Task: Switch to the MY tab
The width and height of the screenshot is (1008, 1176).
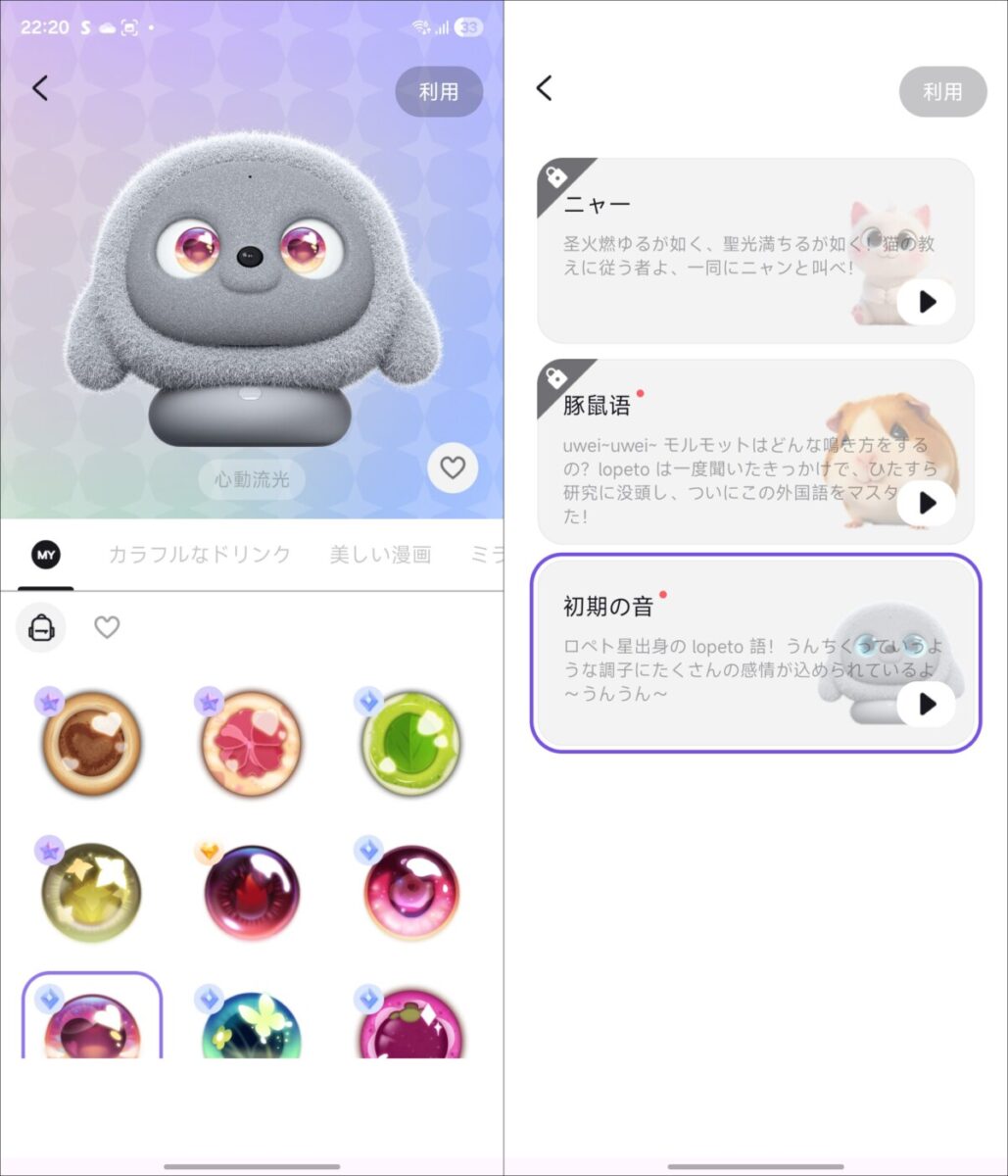Action: [46, 556]
